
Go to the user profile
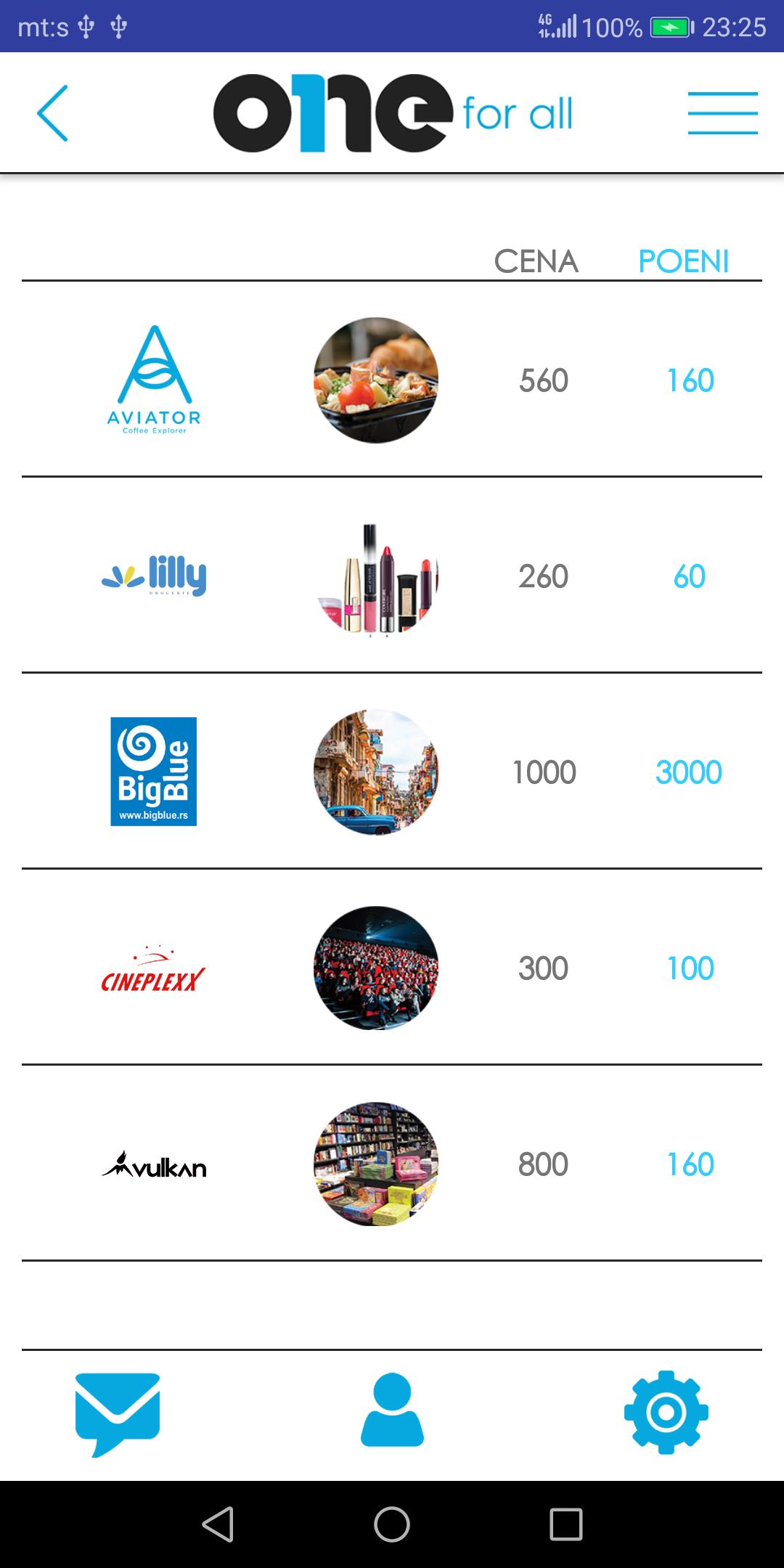tap(392, 1410)
